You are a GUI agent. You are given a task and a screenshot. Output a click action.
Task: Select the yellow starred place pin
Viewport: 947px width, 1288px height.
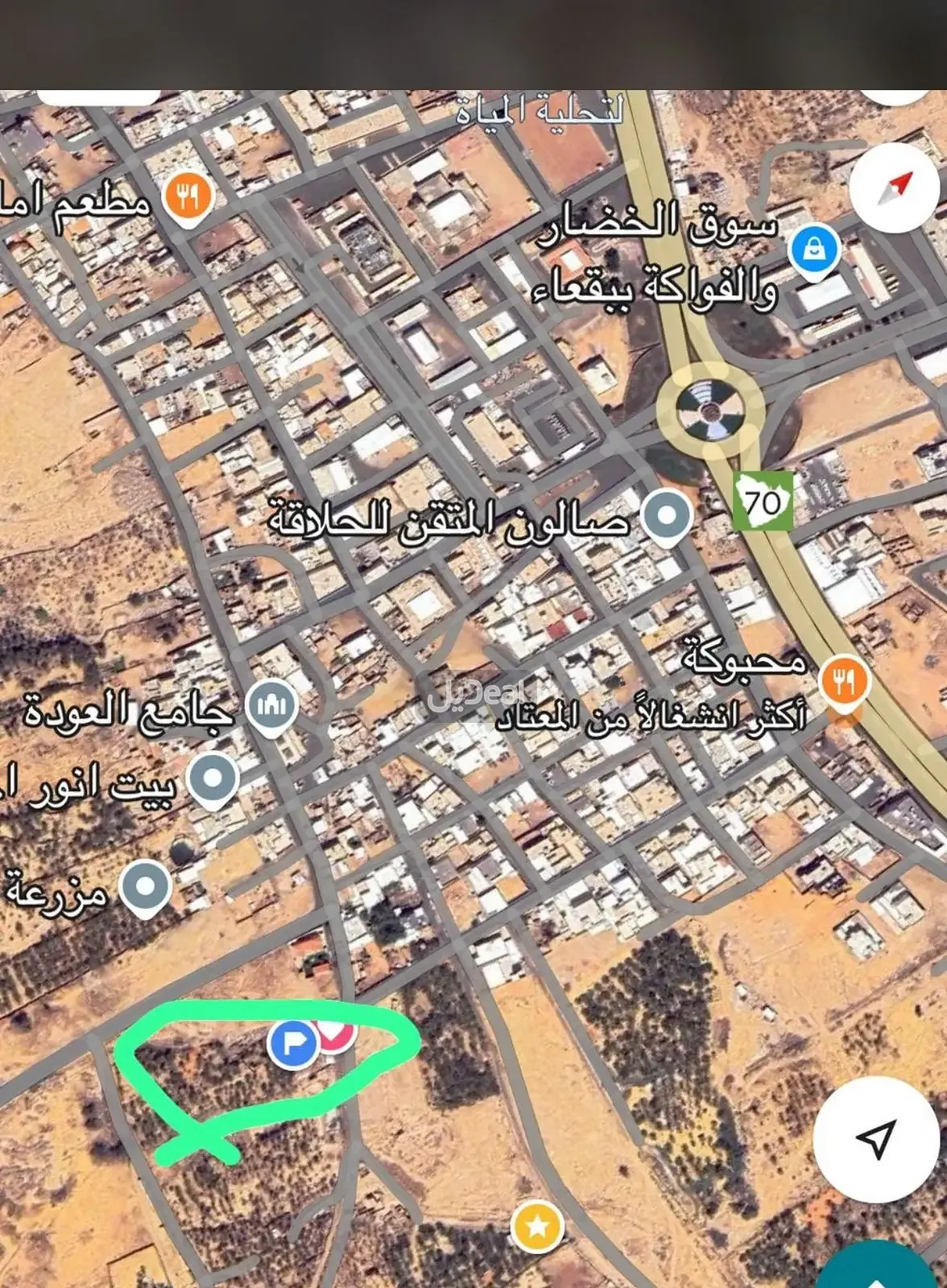tap(537, 1227)
